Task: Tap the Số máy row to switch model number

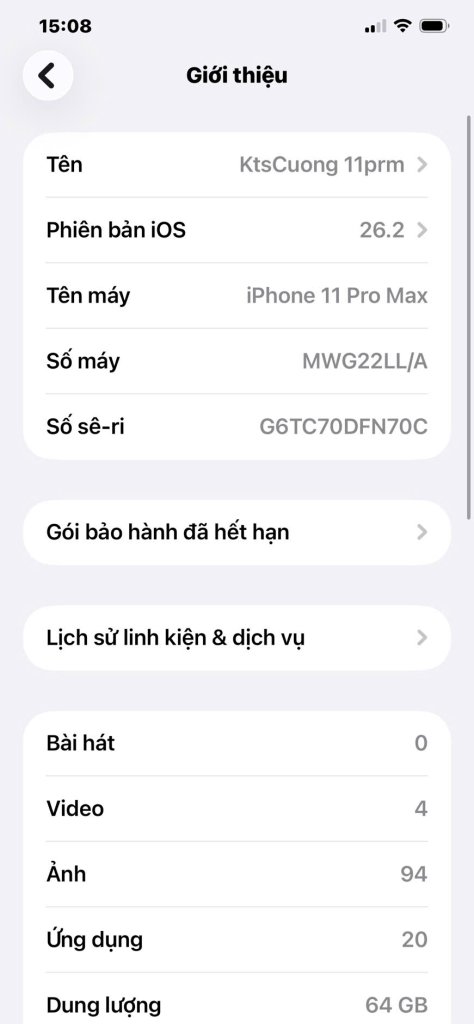Action: click(x=237, y=361)
